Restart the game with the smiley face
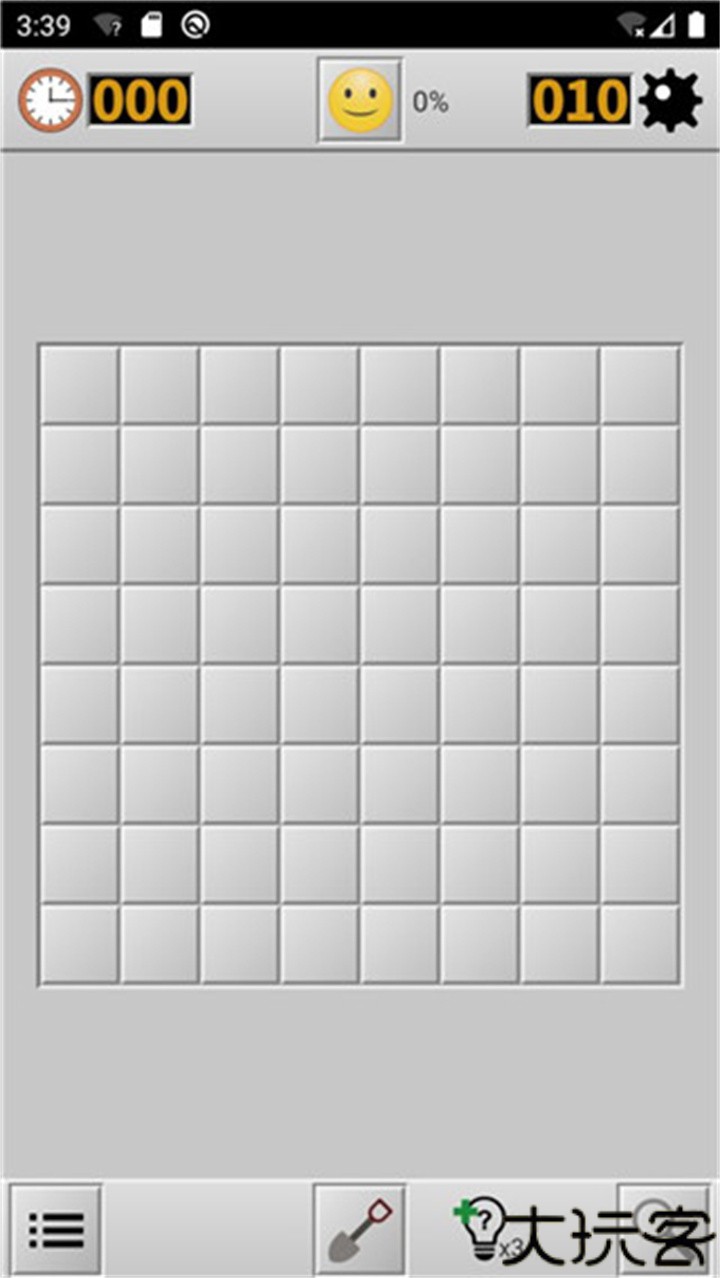 coord(360,101)
